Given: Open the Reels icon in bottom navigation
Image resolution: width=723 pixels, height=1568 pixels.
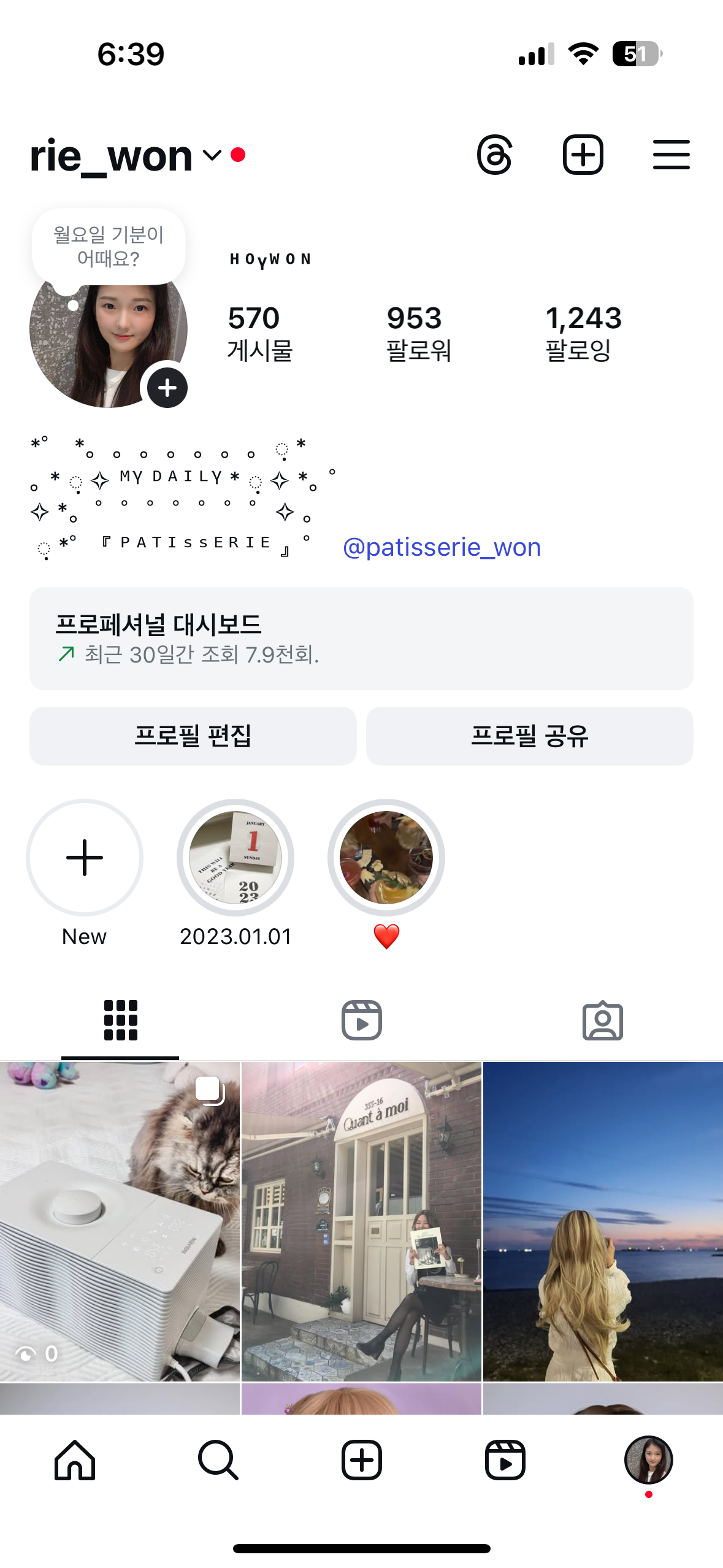Looking at the screenshot, I should click(506, 1459).
